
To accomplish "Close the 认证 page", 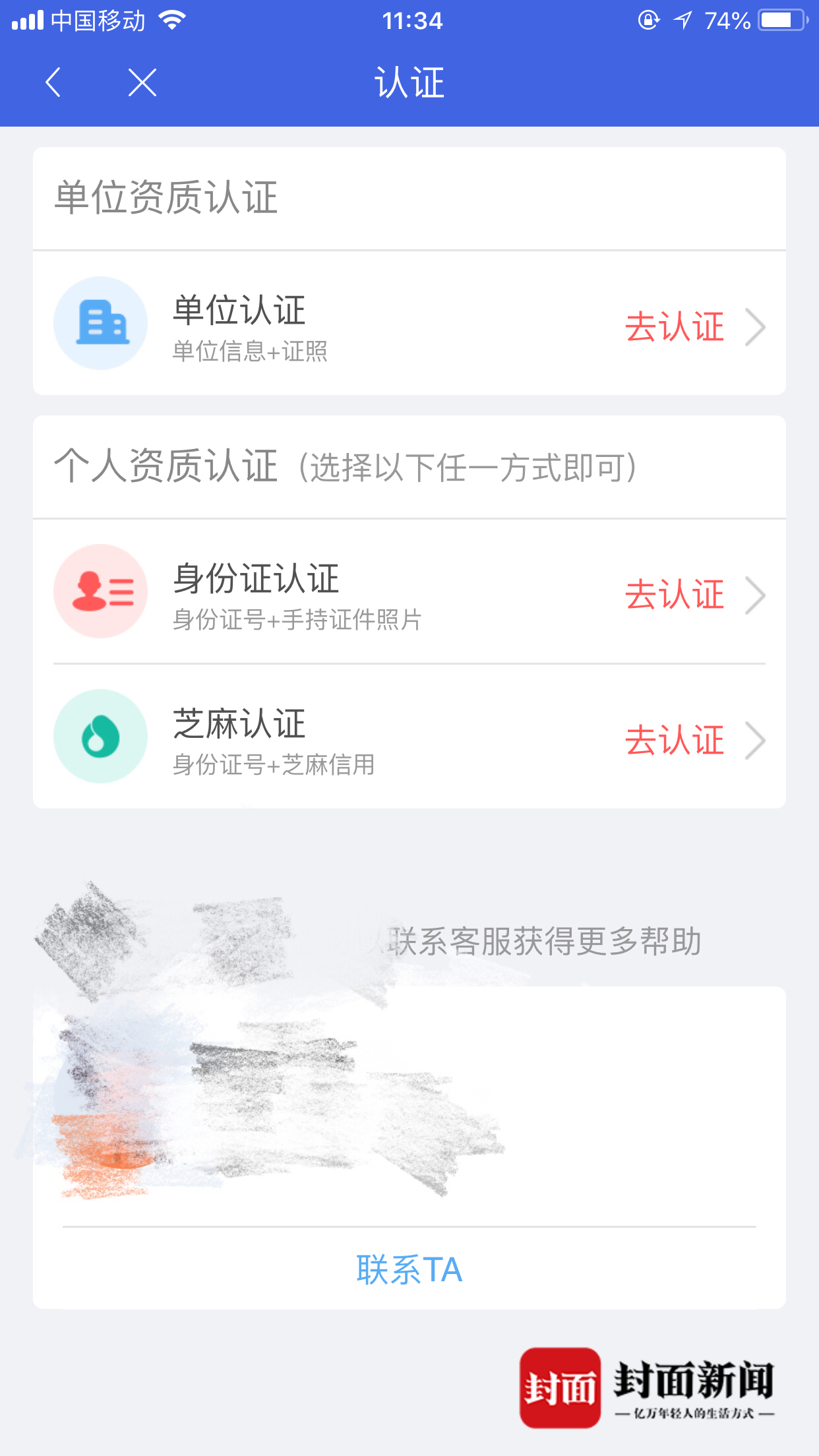I will coord(142,82).
